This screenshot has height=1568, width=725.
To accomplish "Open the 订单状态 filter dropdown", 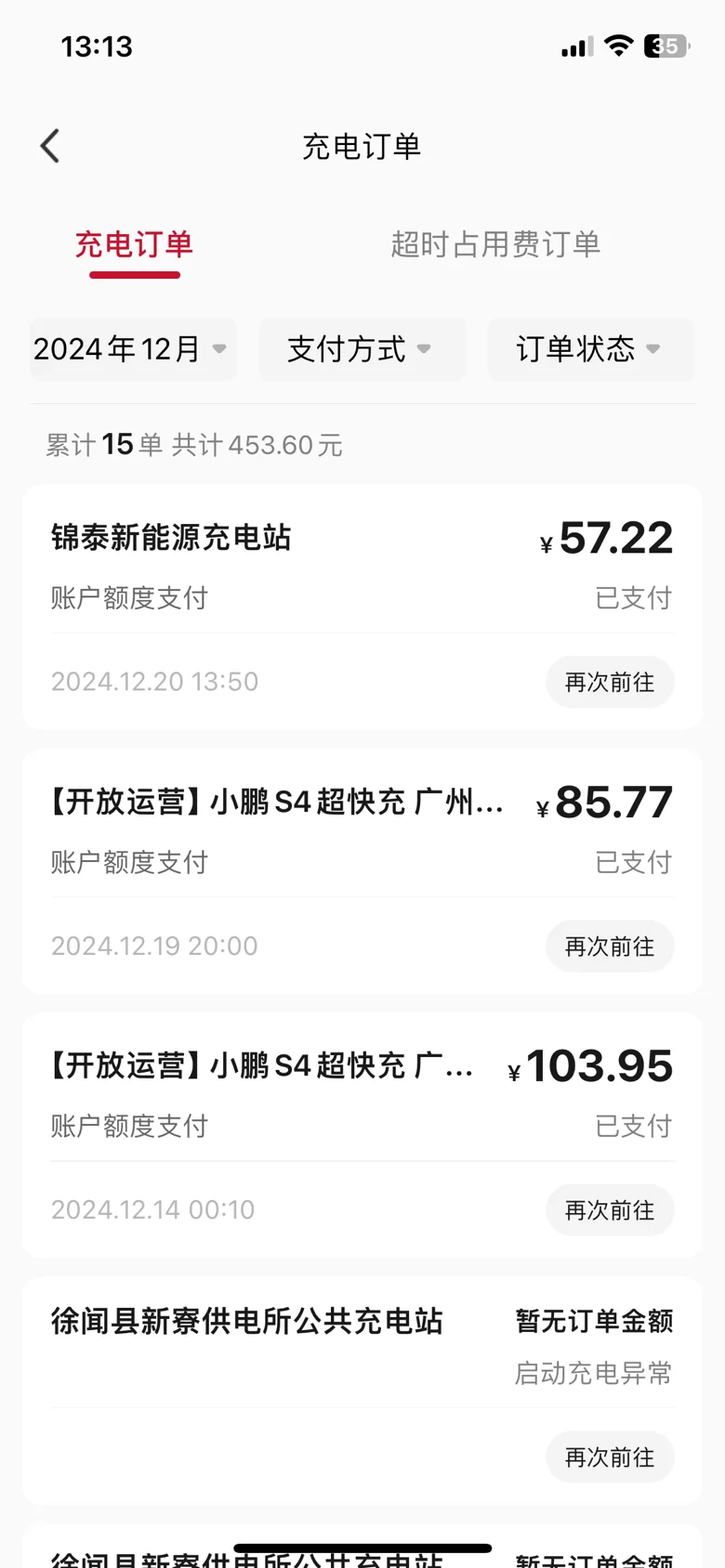I will [591, 349].
